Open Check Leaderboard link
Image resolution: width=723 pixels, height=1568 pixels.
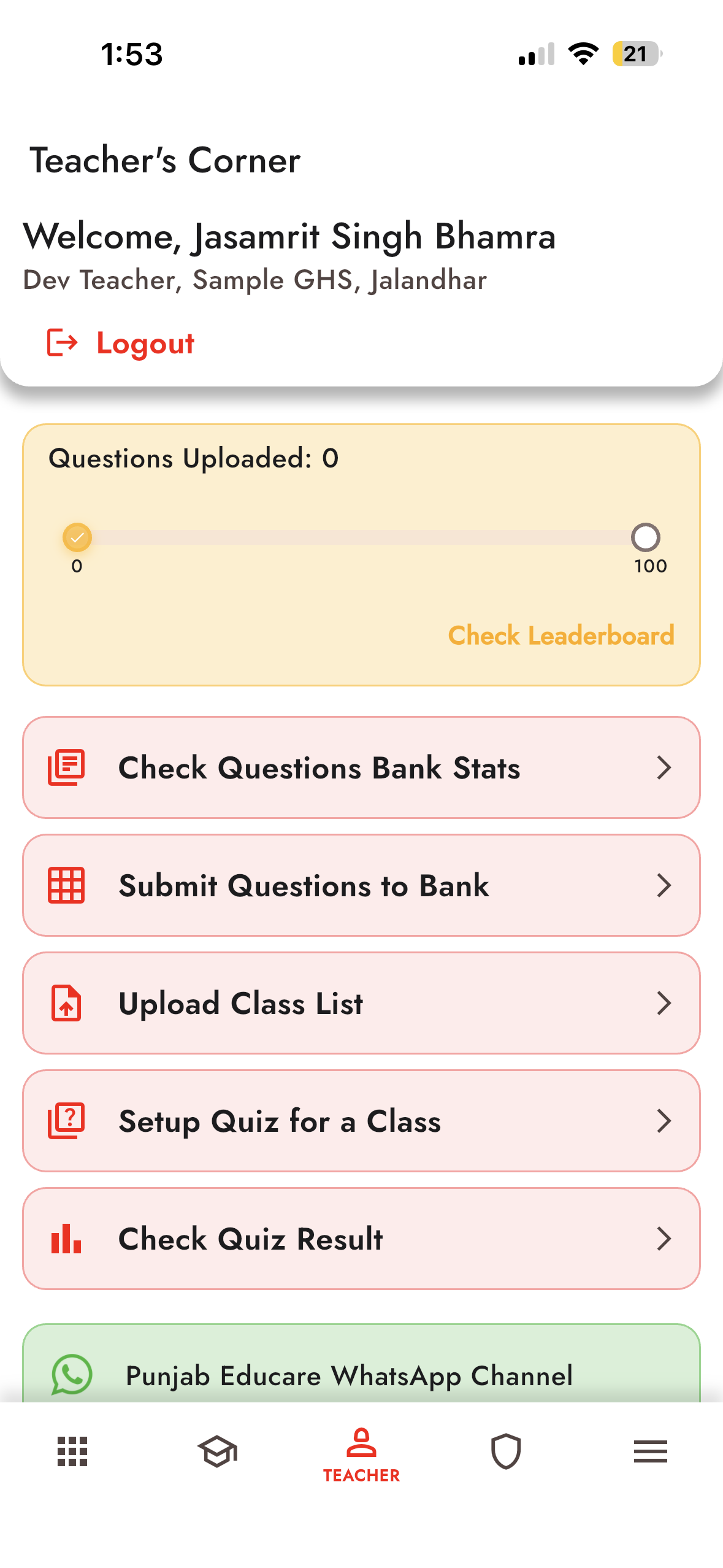560,636
